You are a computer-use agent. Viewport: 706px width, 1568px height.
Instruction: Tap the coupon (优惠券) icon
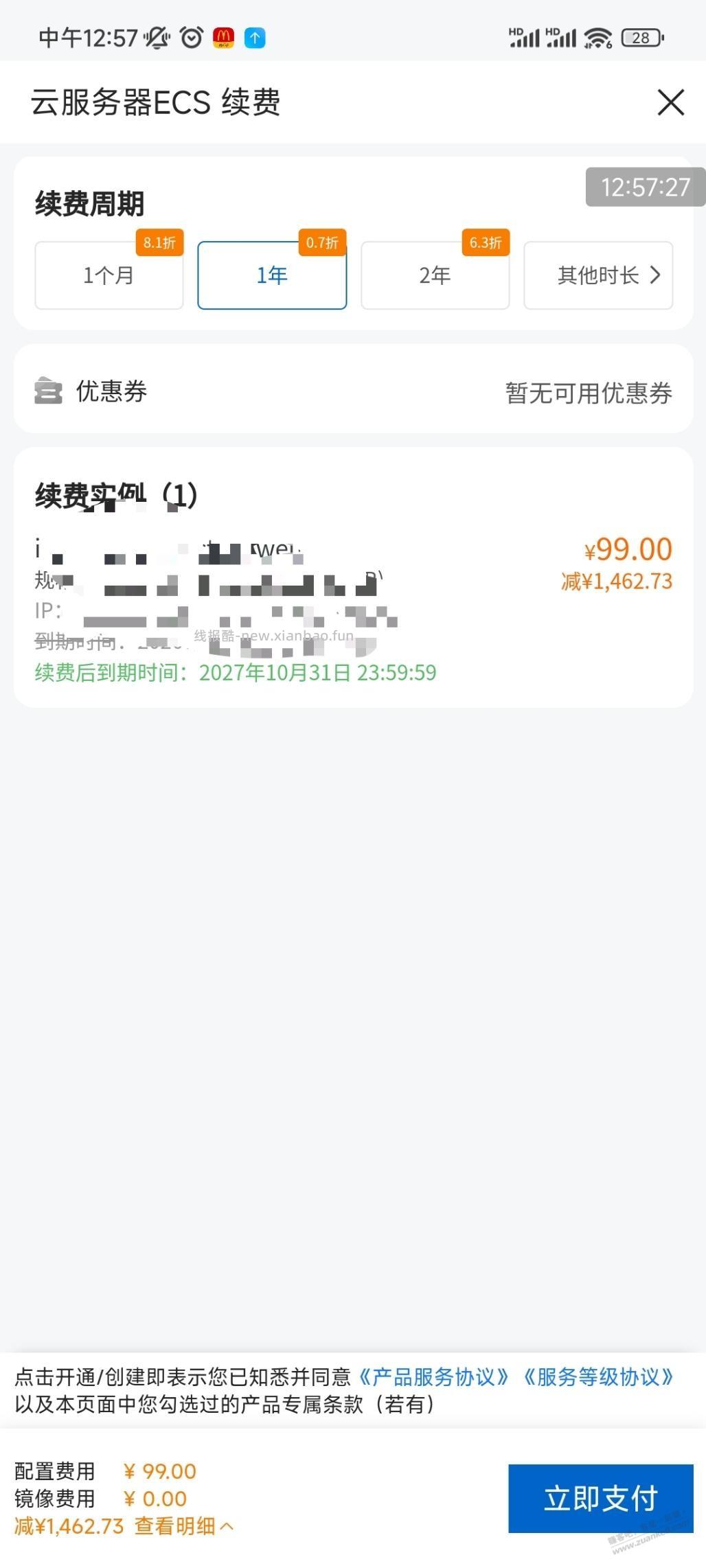point(48,391)
